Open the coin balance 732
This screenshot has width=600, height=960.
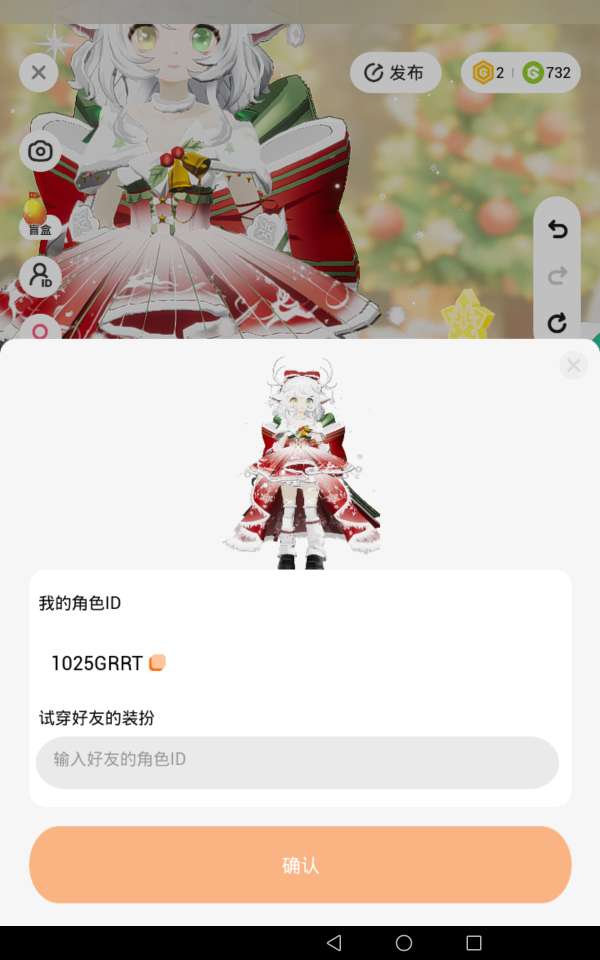click(x=547, y=73)
